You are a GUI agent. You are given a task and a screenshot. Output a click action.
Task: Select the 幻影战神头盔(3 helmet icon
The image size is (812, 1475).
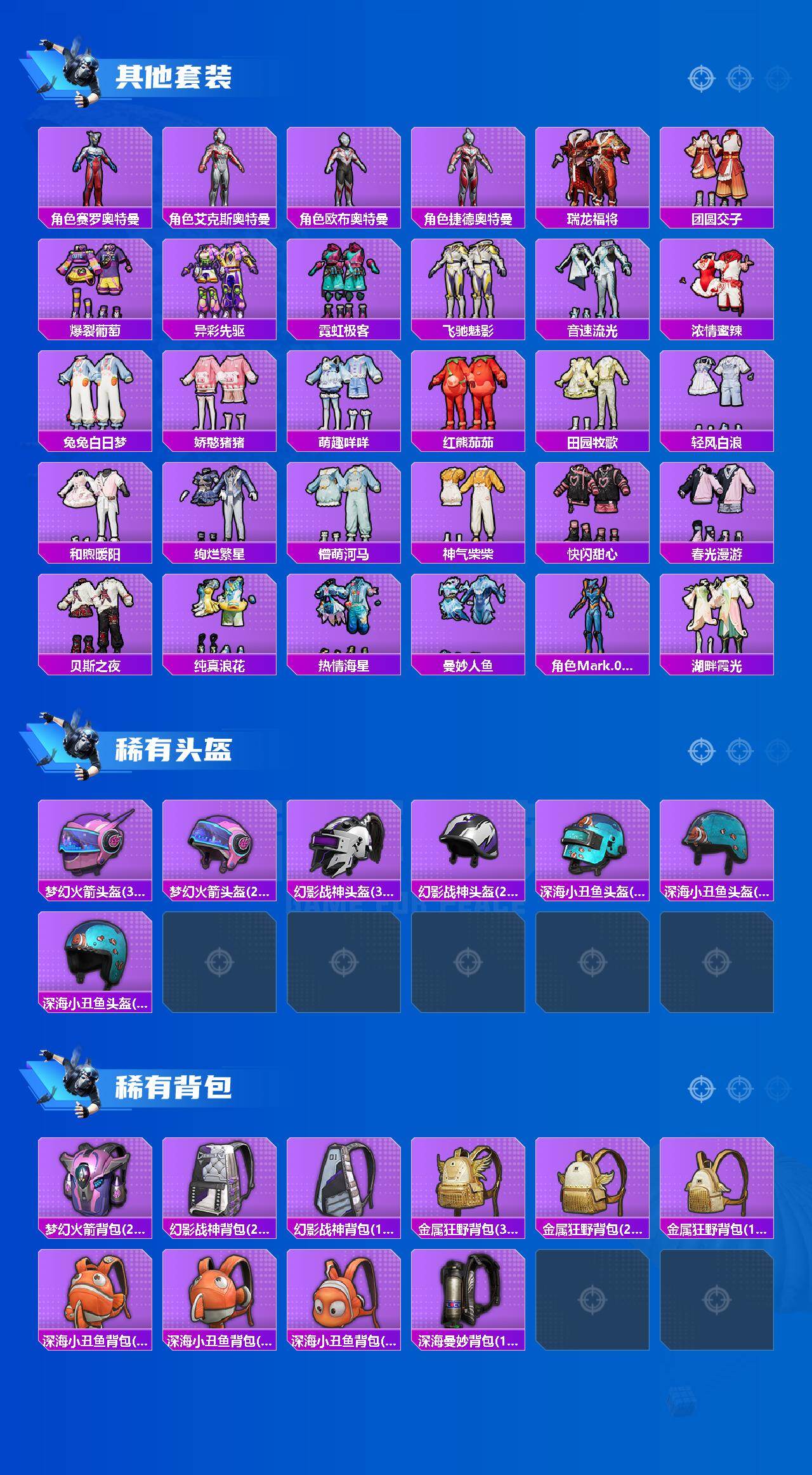[x=346, y=850]
